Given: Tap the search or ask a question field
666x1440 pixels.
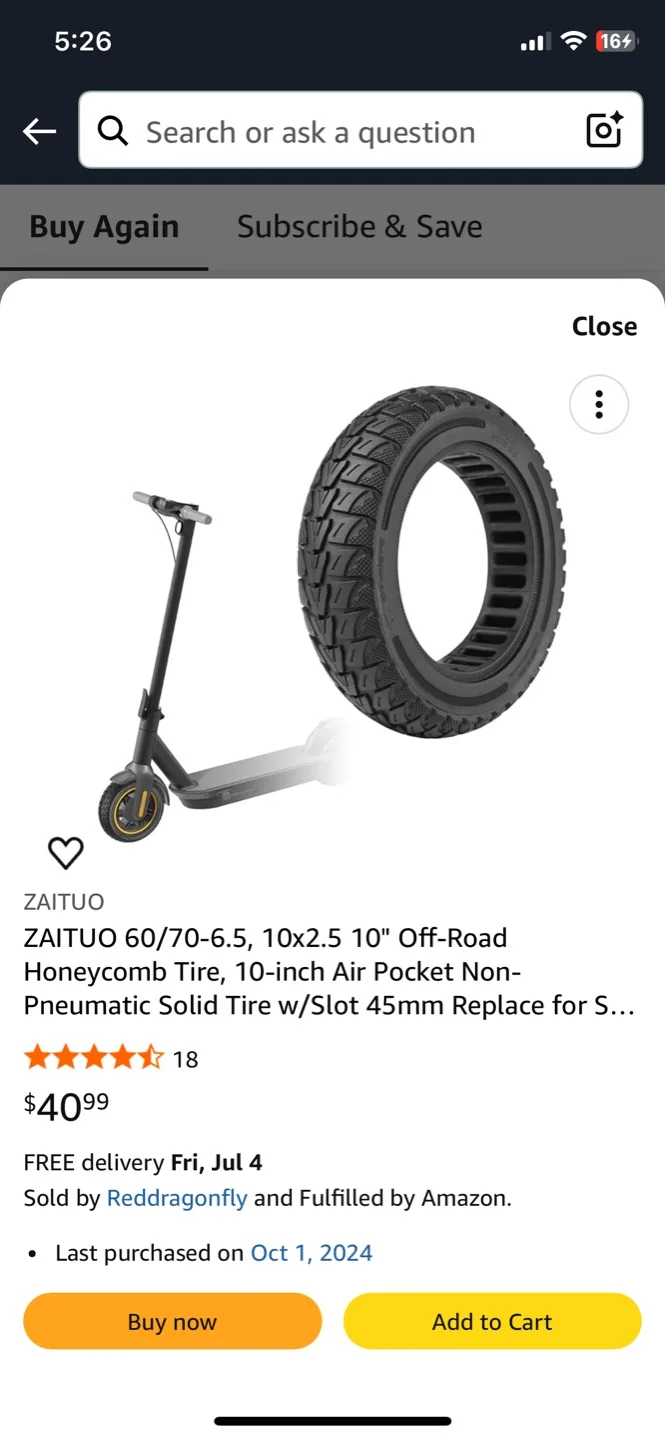Looking at the screenshot, I should [x=340, y=132].
